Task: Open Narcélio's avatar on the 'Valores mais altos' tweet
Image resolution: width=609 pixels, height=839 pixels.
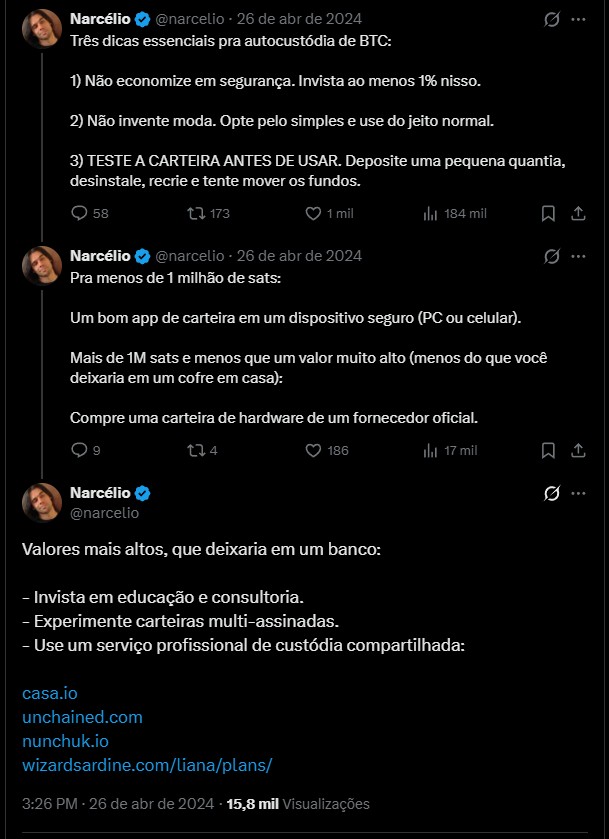Action: point(43,502)
